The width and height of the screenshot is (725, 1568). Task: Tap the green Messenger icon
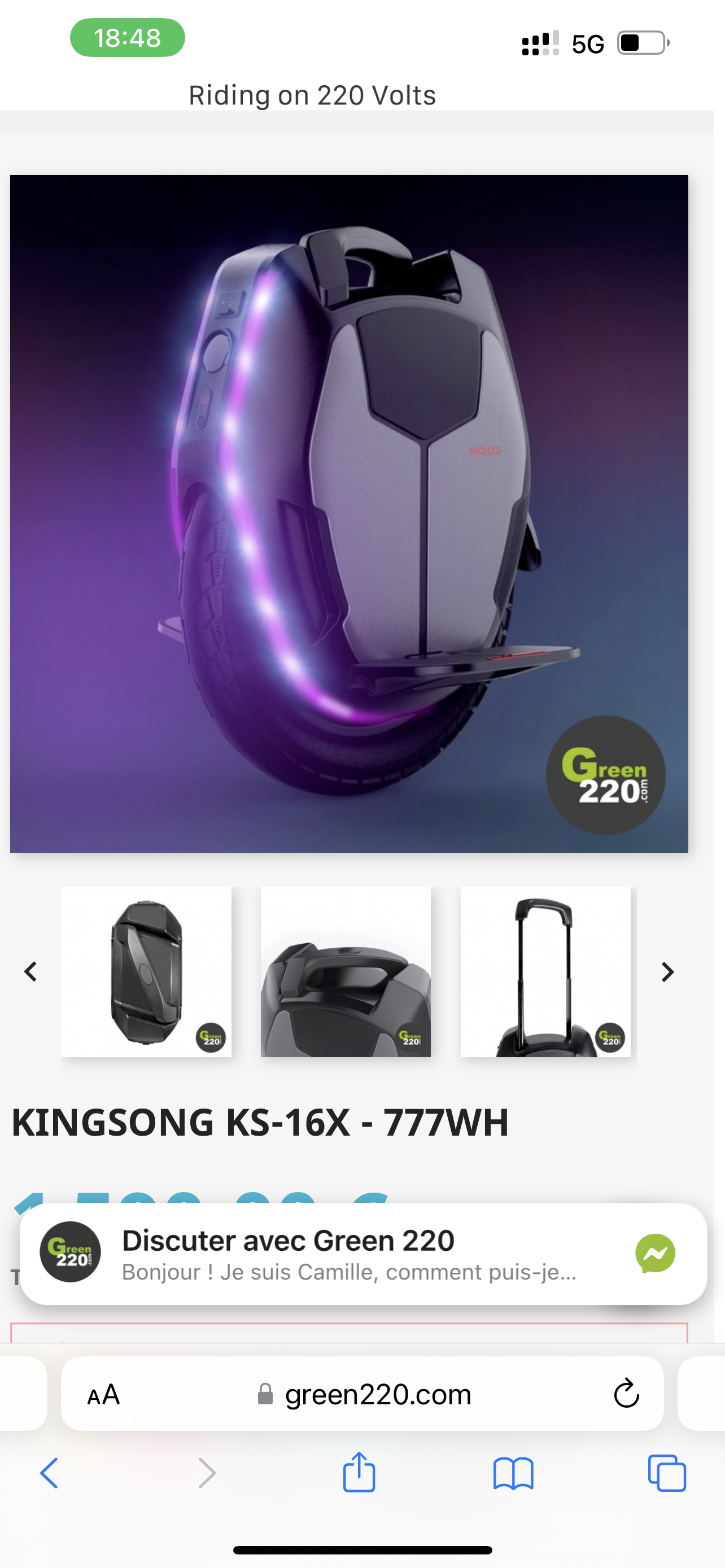pyautogui.click(x=655, y=1254)
